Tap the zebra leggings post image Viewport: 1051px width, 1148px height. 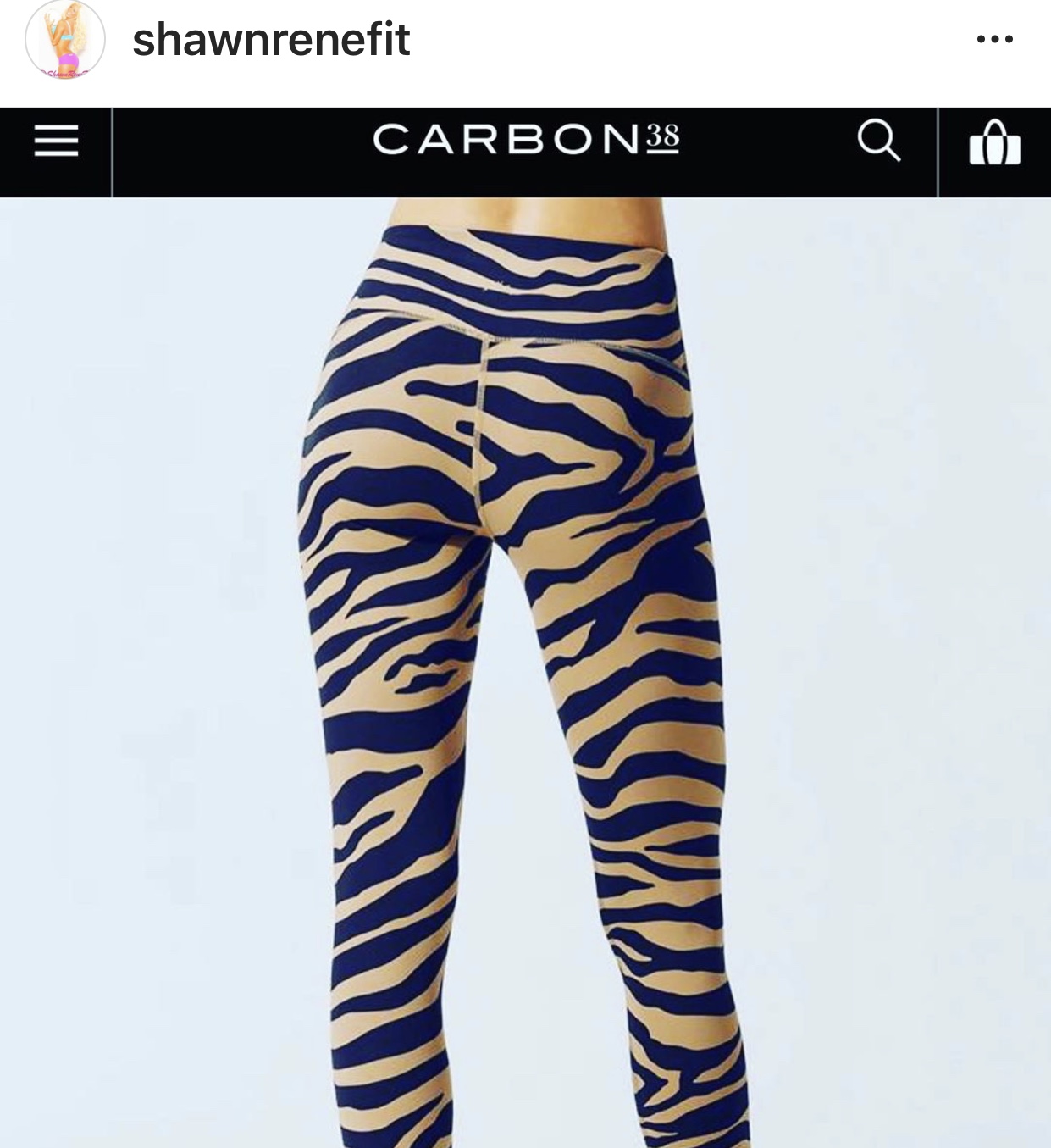525,669
